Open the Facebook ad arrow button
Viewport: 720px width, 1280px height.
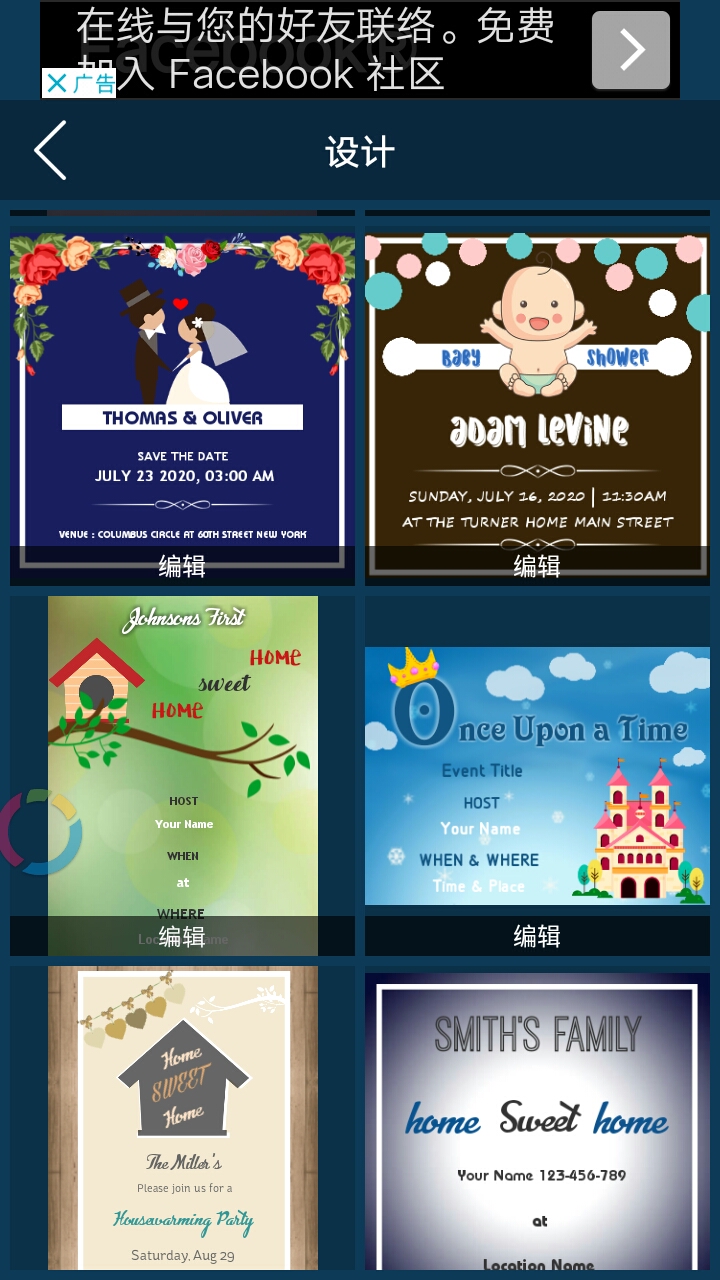point(630,50)
